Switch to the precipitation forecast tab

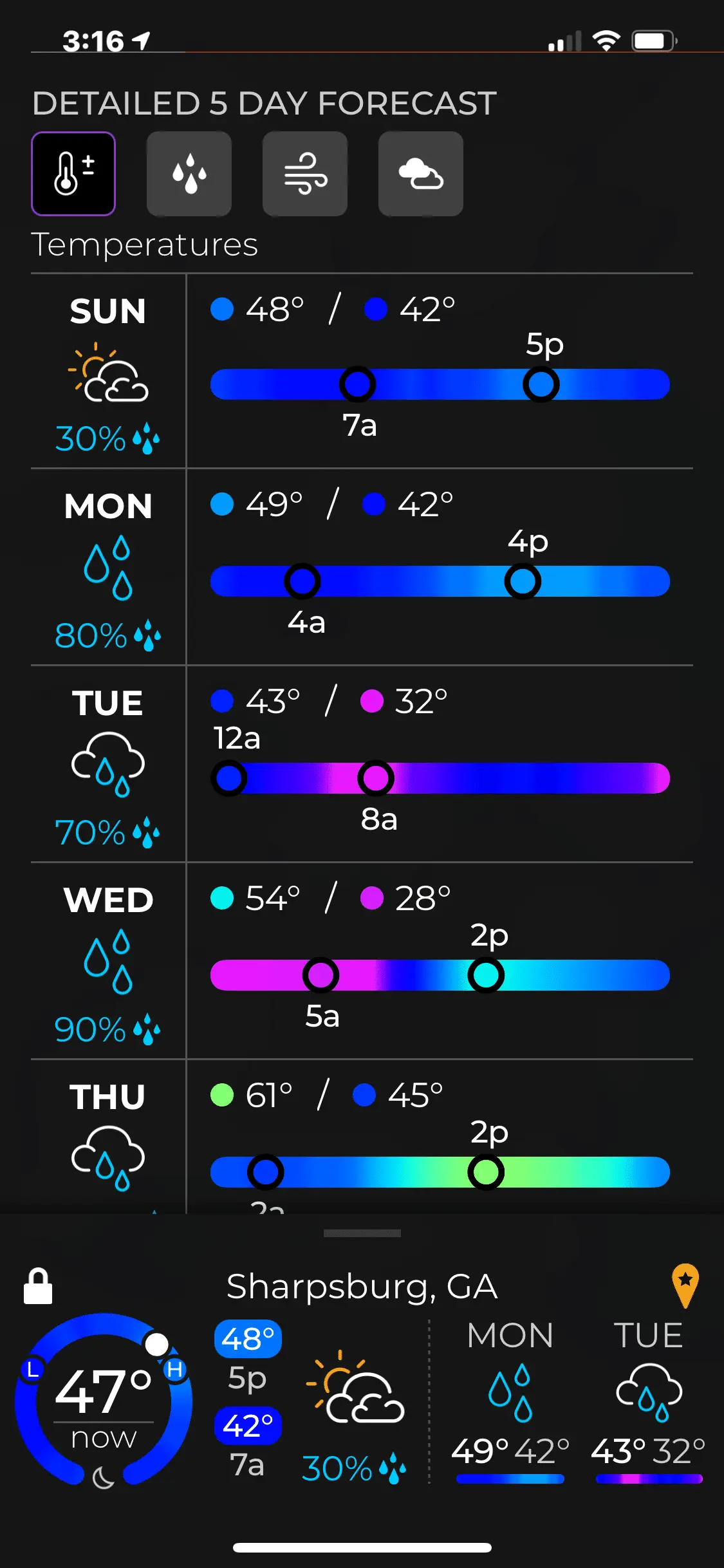coord(189,174)
